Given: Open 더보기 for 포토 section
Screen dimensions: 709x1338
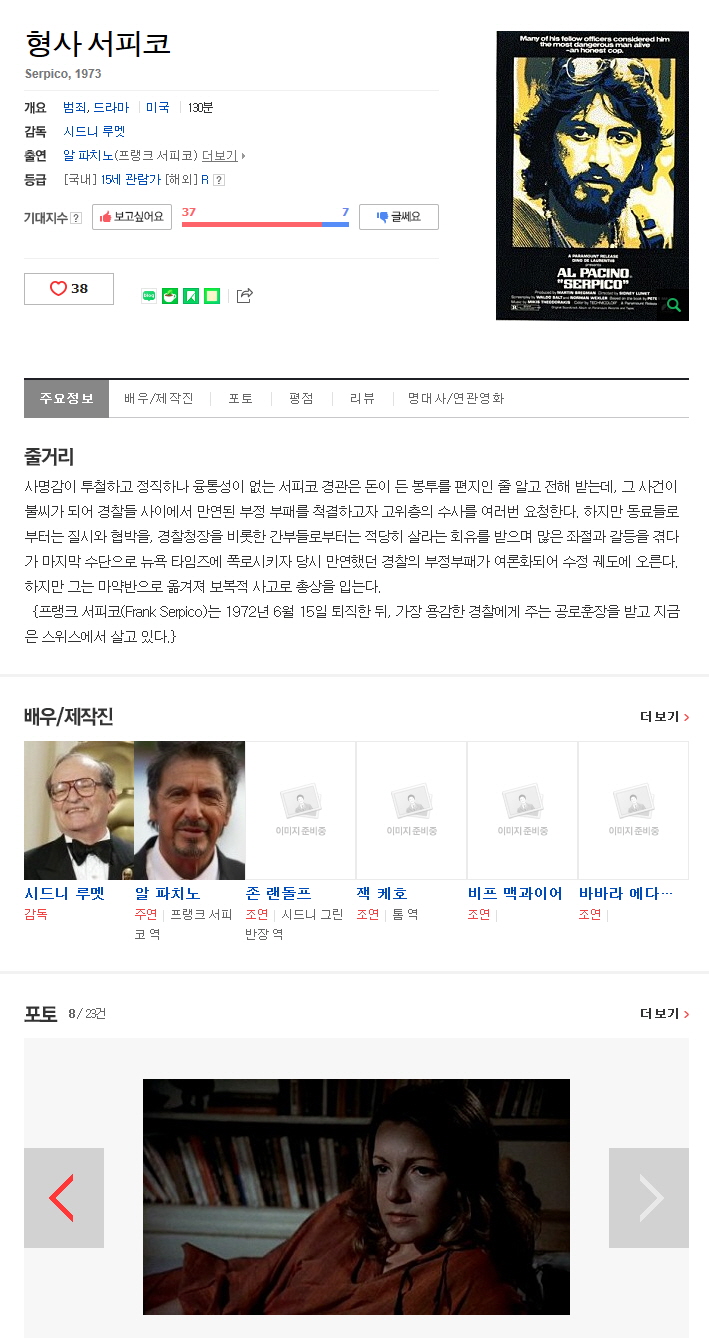Looking at the screenshot, I should [664, 1014].
